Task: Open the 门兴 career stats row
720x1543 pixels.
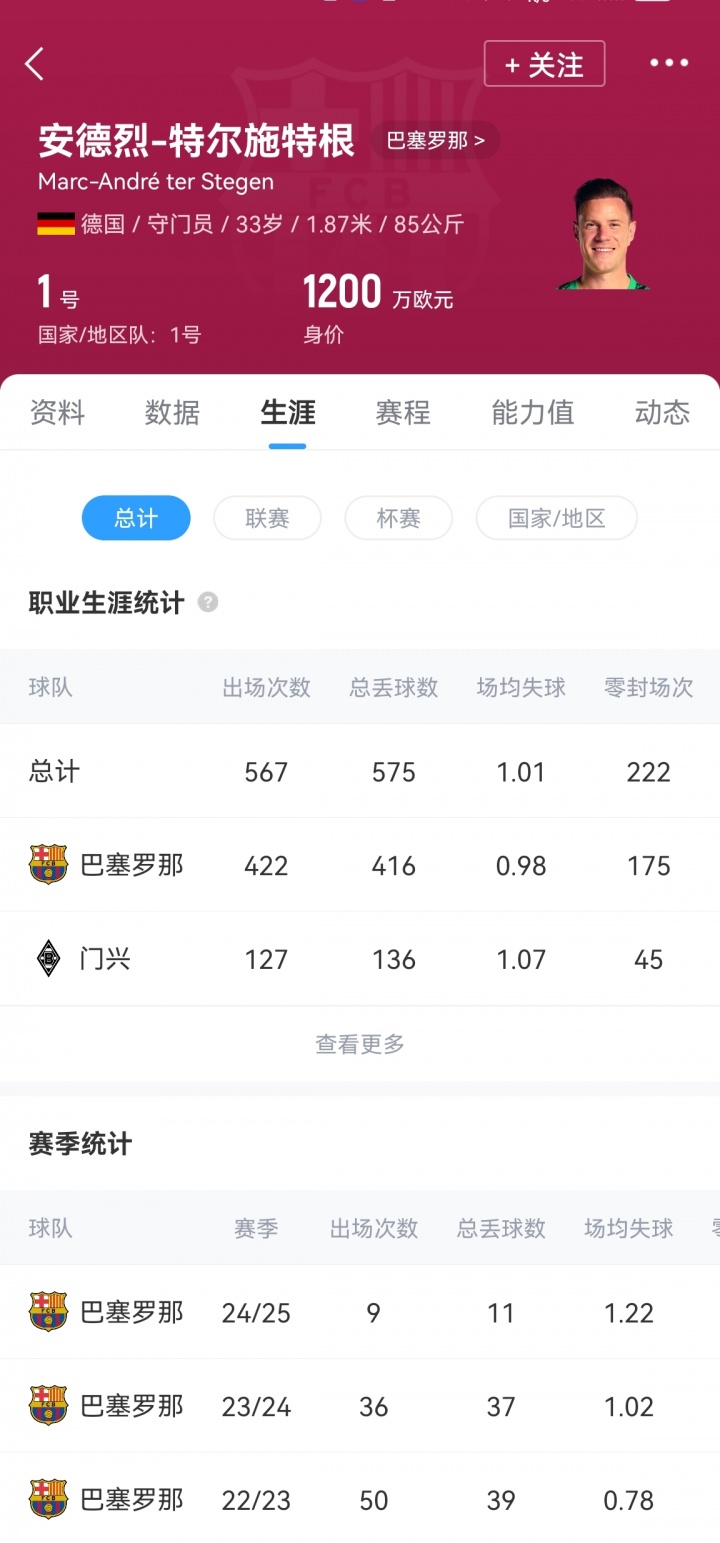Action: 360,960
